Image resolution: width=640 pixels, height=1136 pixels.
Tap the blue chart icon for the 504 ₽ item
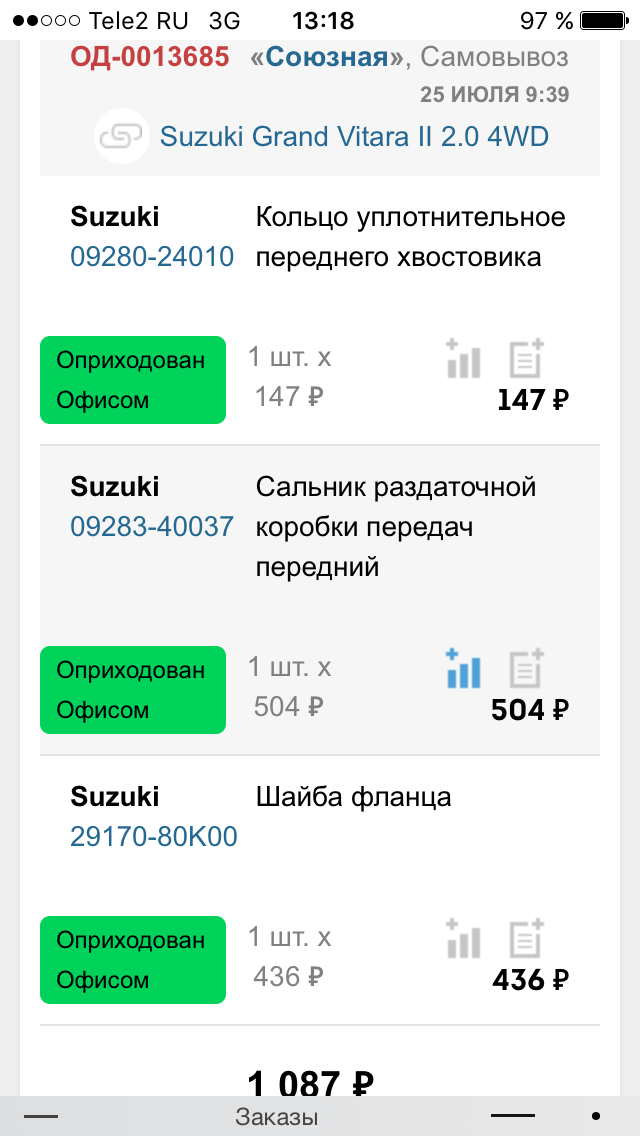coord(462,669)
